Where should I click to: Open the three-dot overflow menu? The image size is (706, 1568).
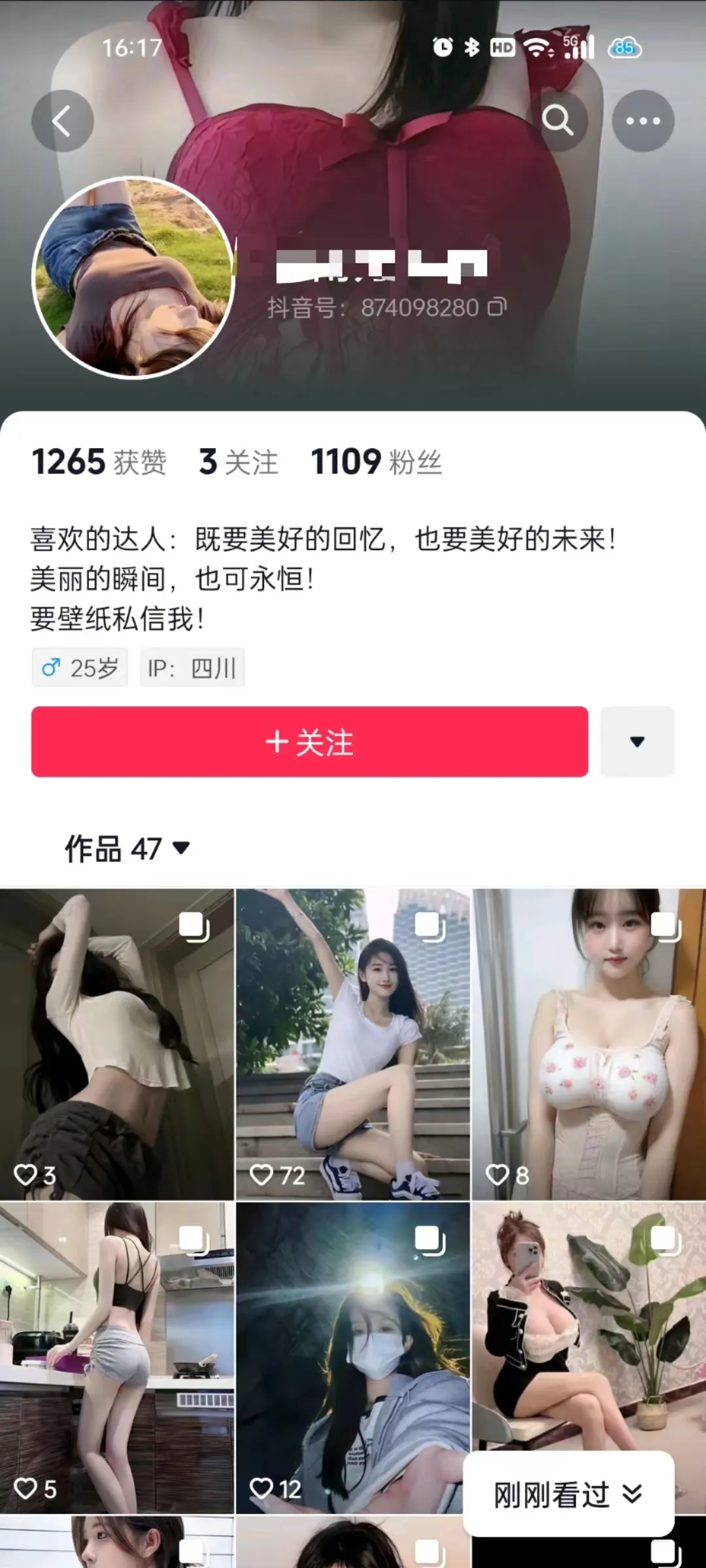pyautogui.click(x=643, y=121)
